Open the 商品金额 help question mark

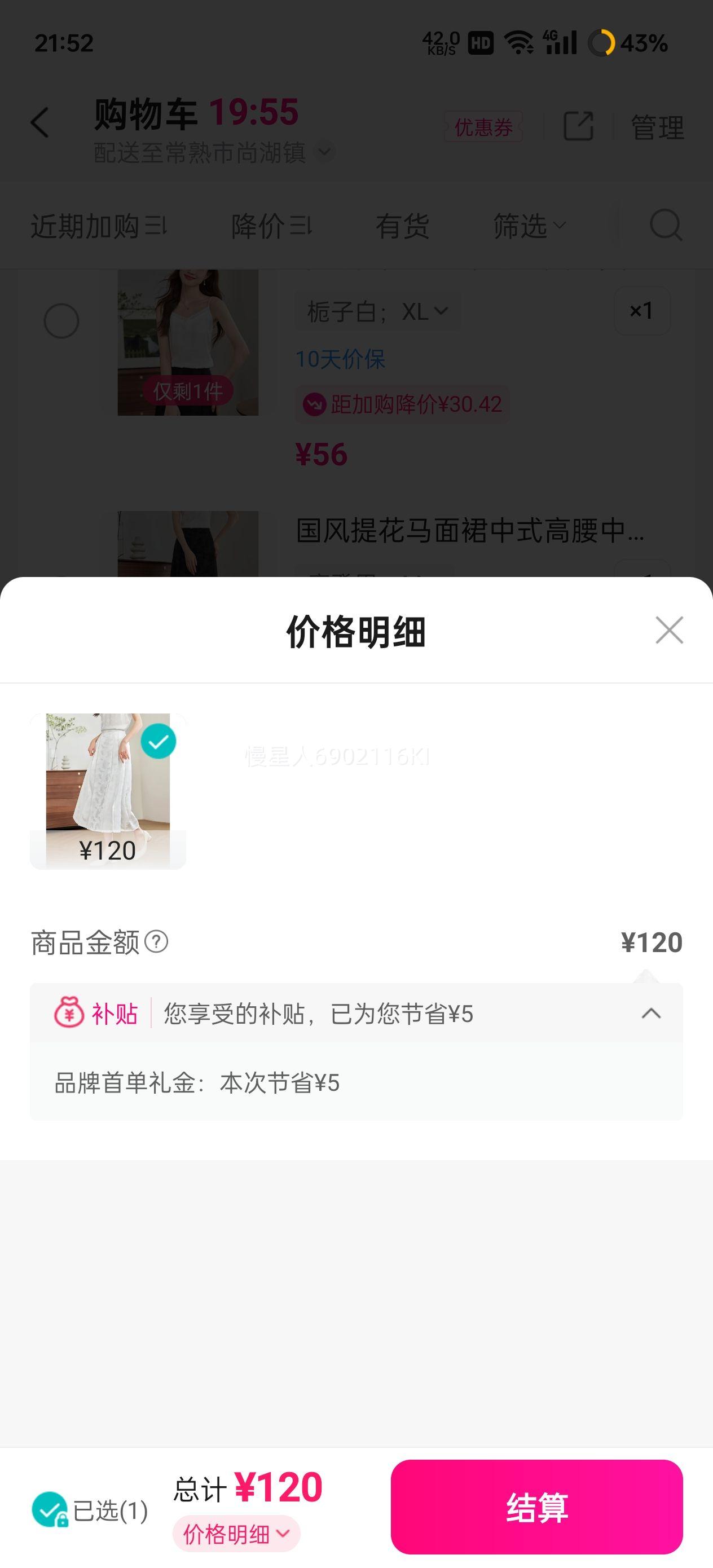click(156, 942)
